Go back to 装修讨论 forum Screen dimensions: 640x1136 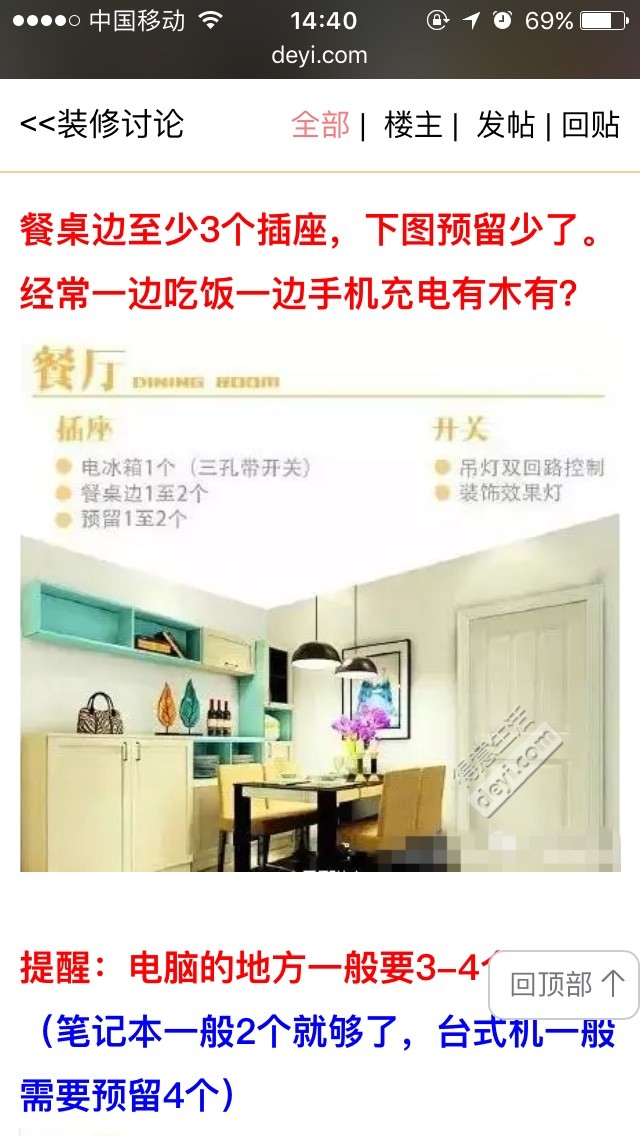click(101, 125)
